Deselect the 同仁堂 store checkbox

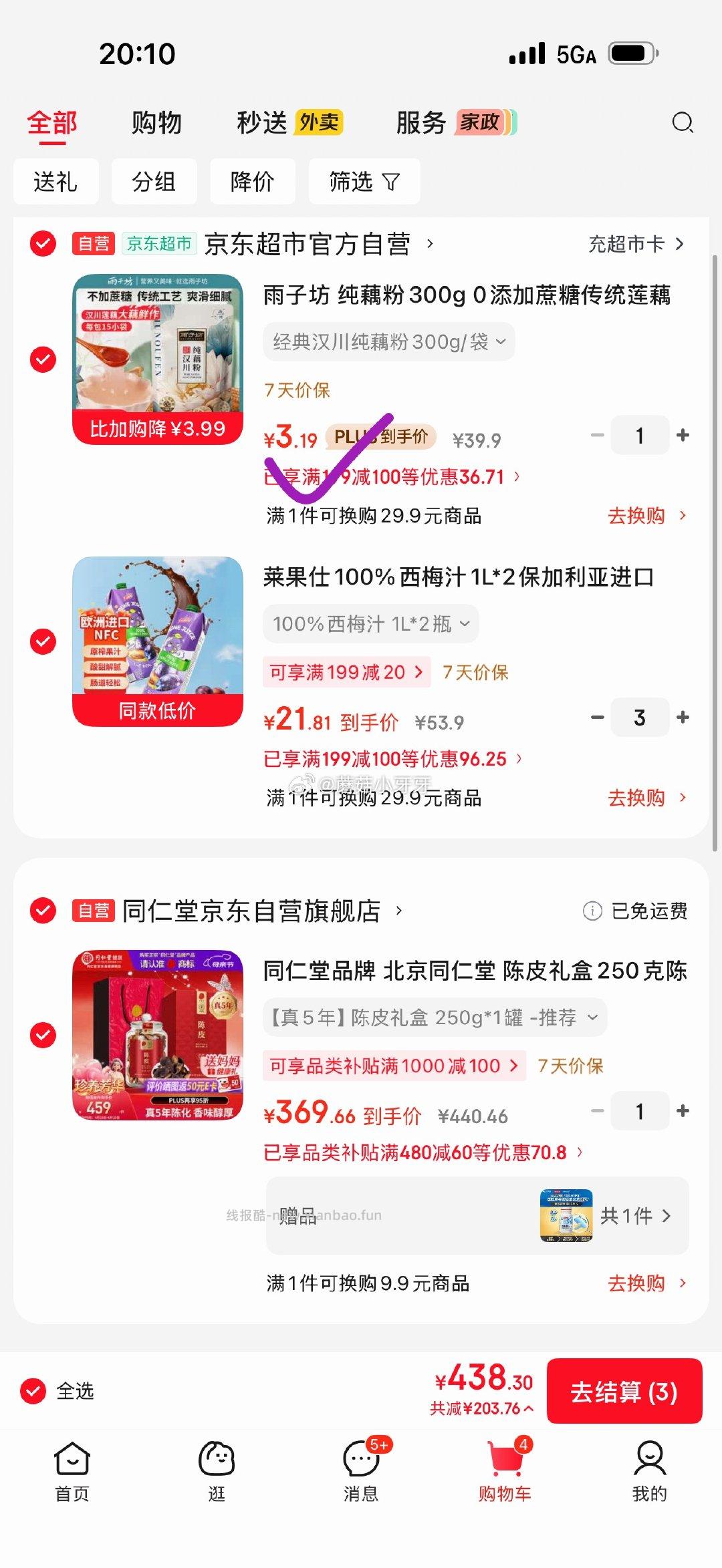43,910
